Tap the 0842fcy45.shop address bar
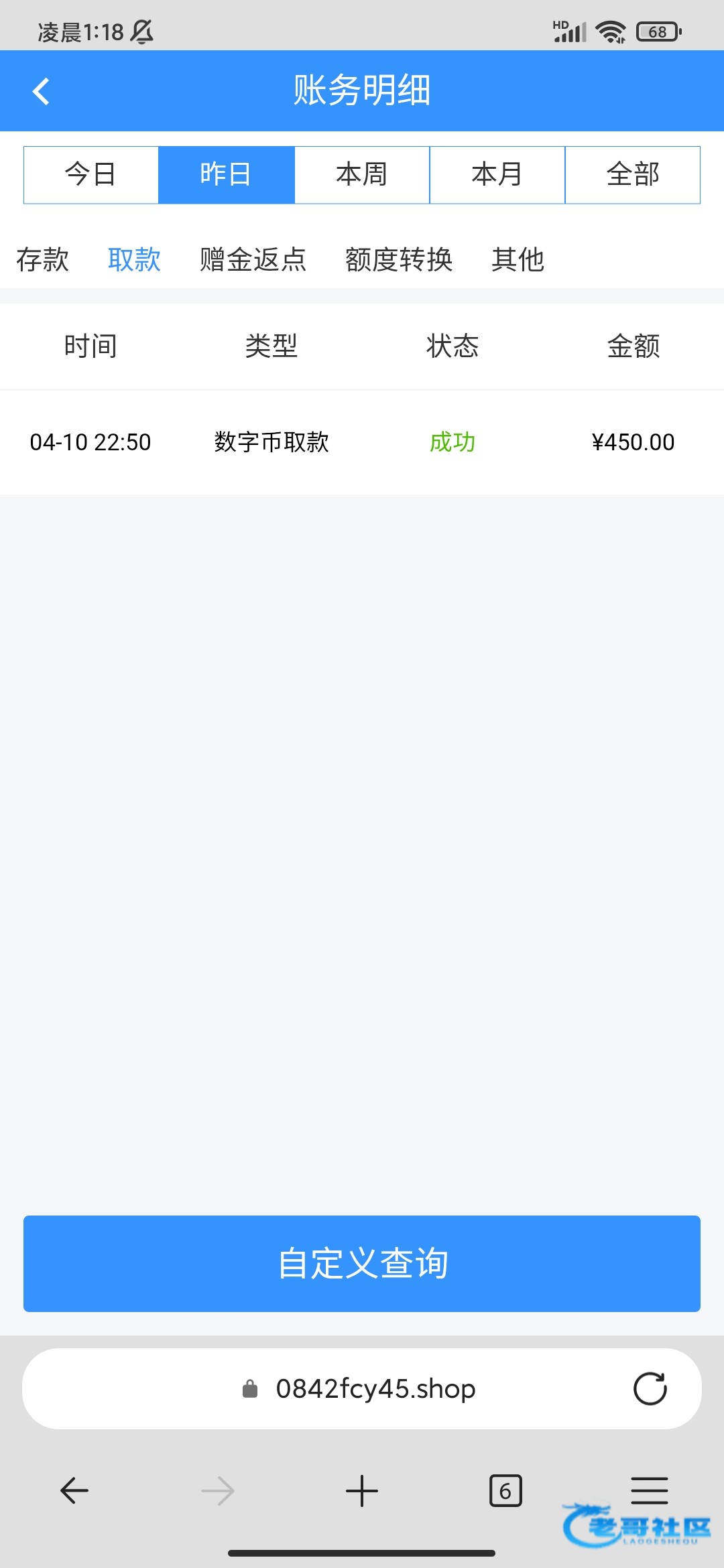The width and height of the screenshot is (724, 1568). [x=362, y=1389]
